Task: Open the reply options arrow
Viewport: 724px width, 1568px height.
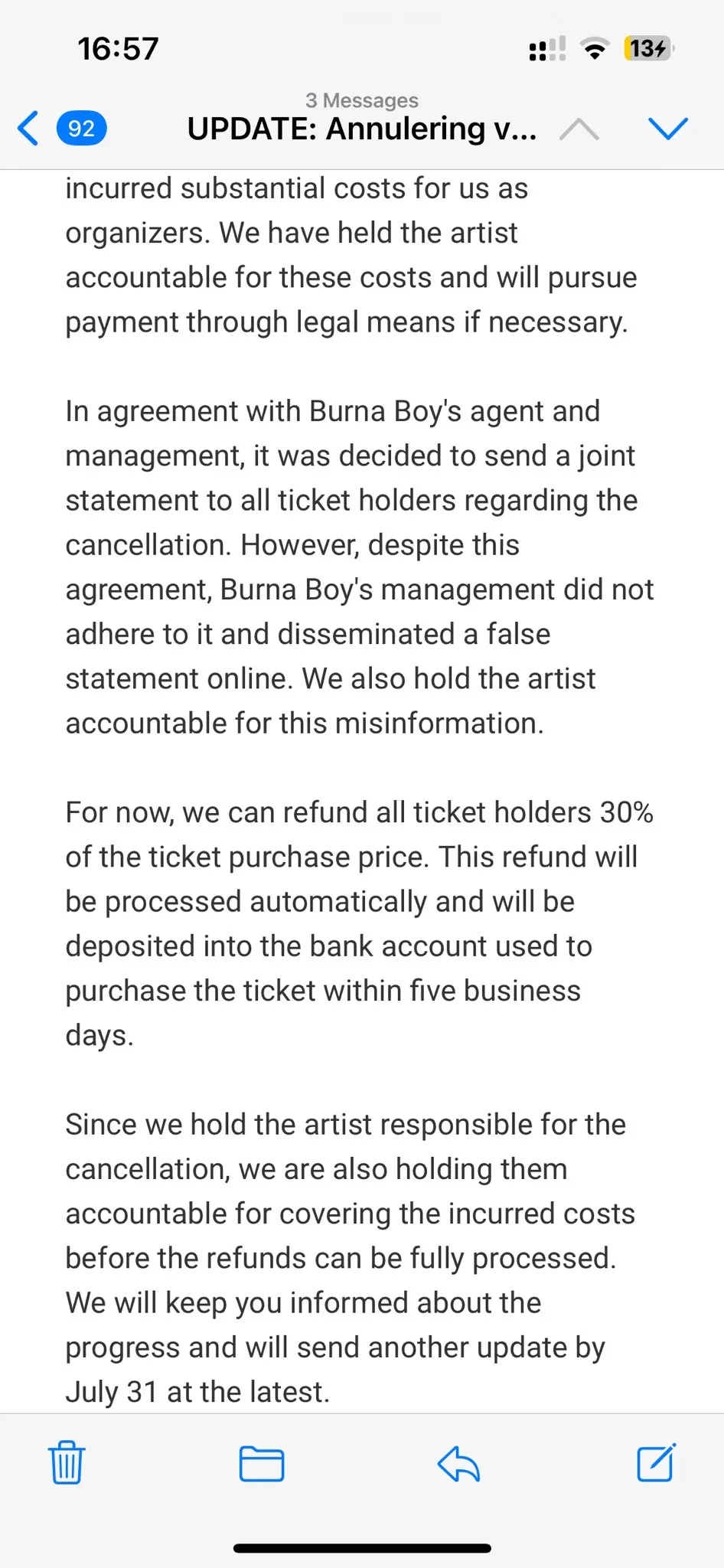Action: tap(458, 1464)
